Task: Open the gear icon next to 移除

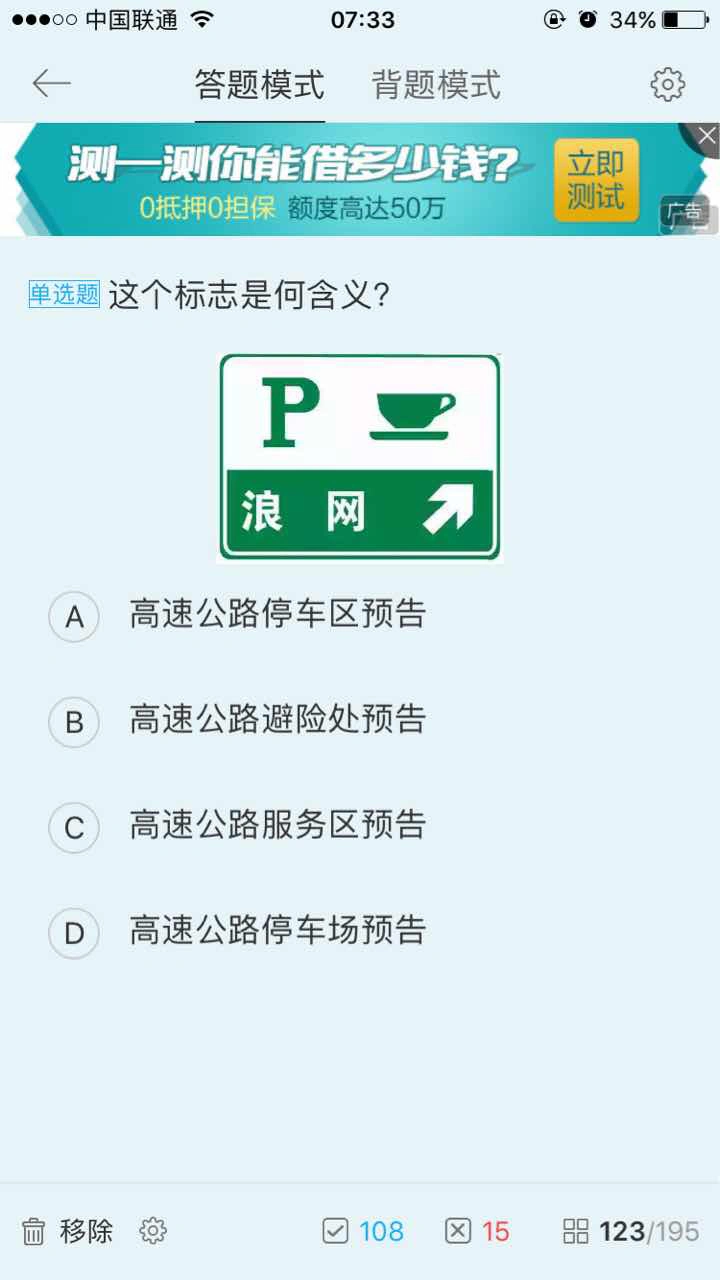Action: click(x=153, y=1231)
